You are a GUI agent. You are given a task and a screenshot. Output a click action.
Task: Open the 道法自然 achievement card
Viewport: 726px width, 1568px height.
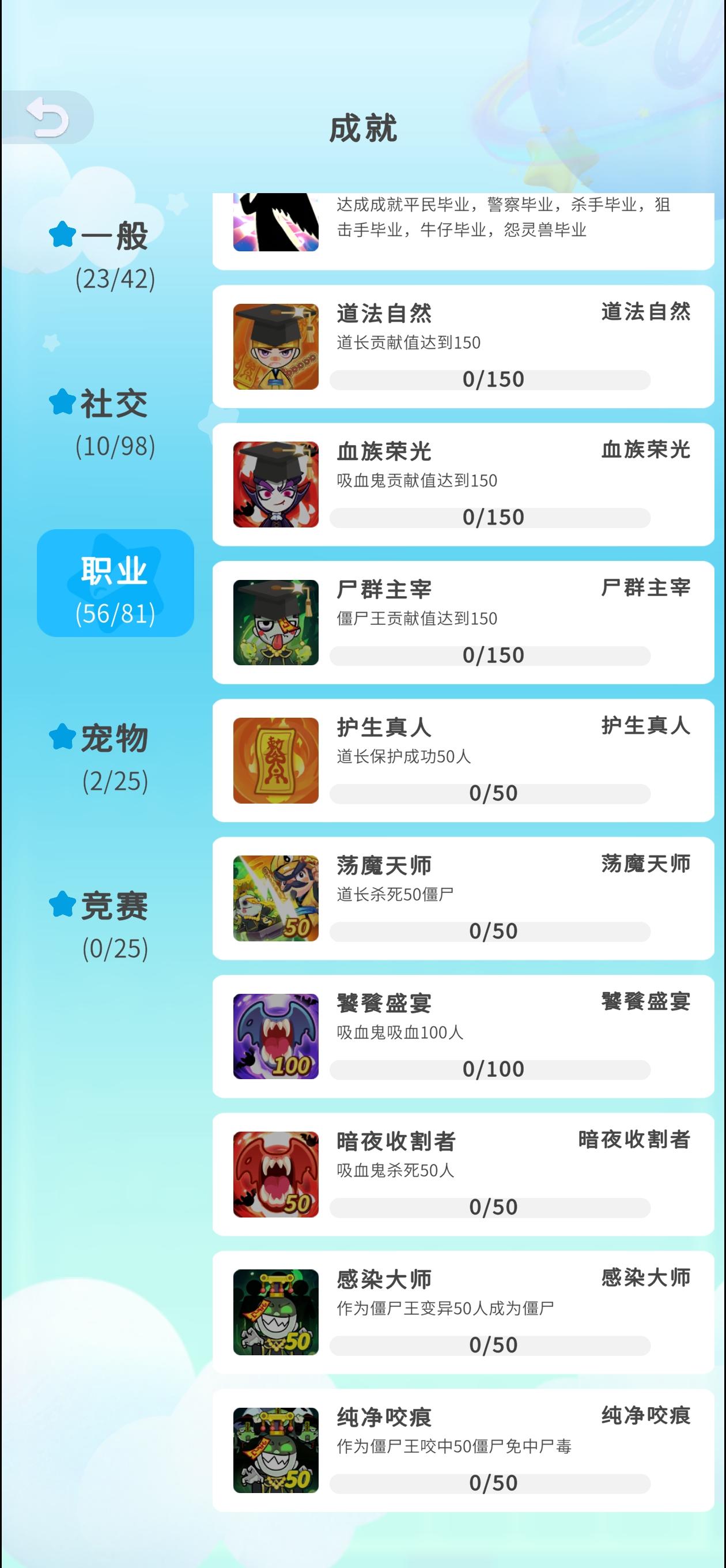point(463,347)
